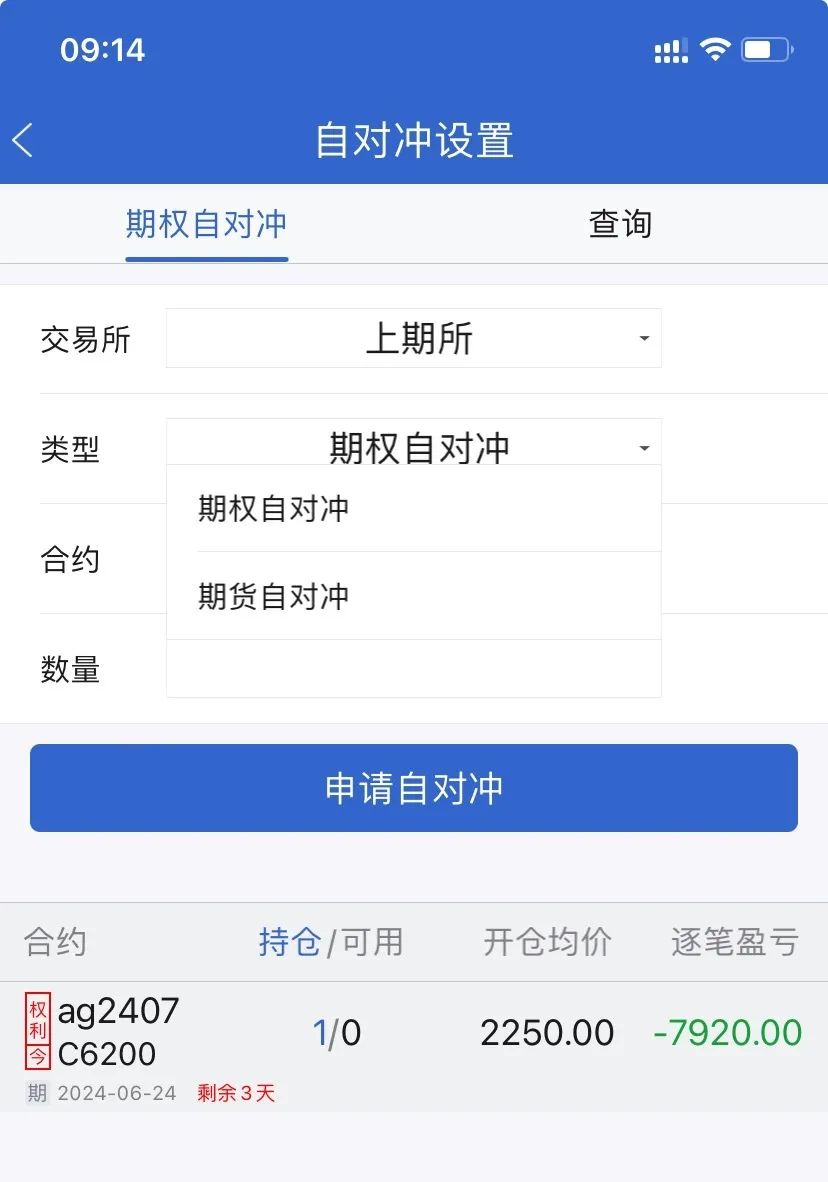Tap the 数量 input field
This screenshot has width=828, height=1182.
click(x=413, y=670)
